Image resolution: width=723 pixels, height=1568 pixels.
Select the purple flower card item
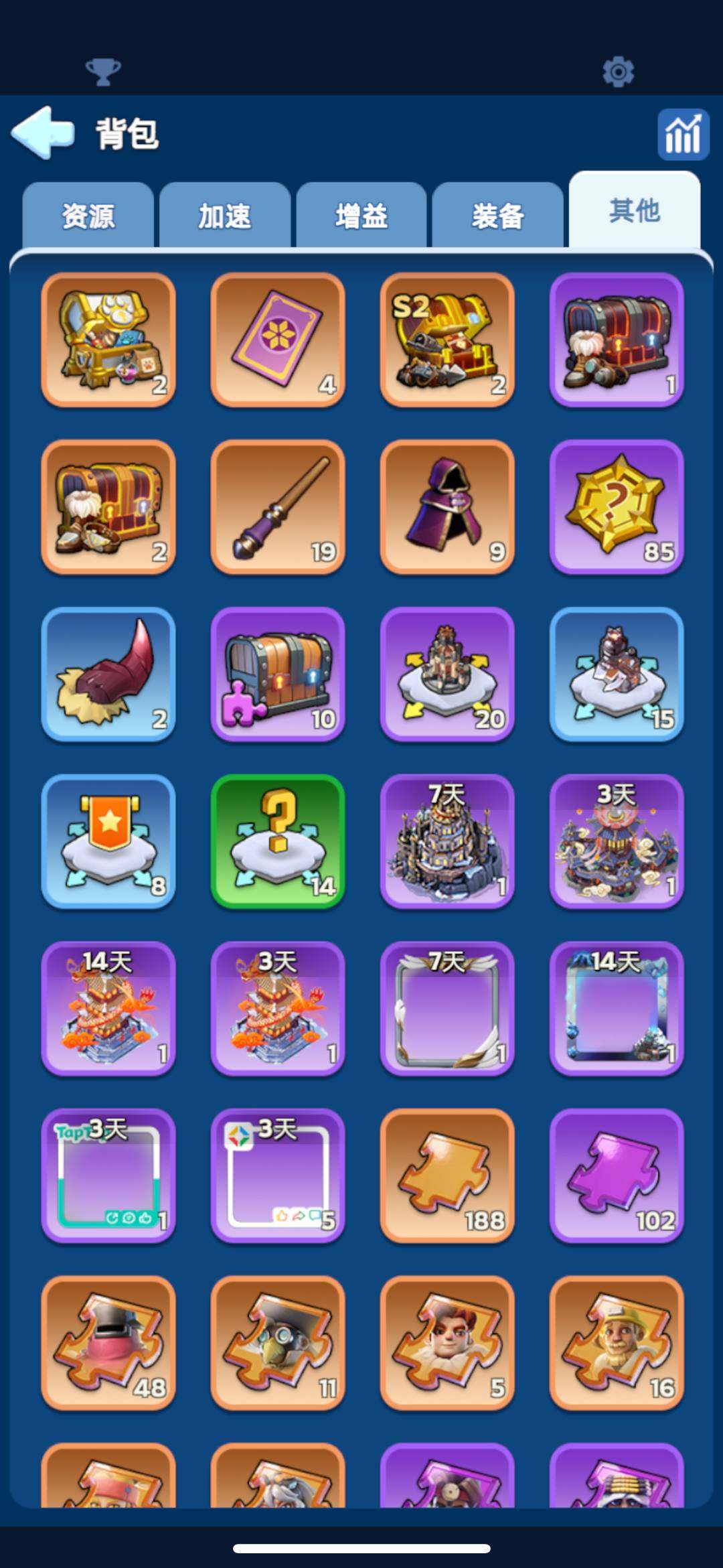278,340
